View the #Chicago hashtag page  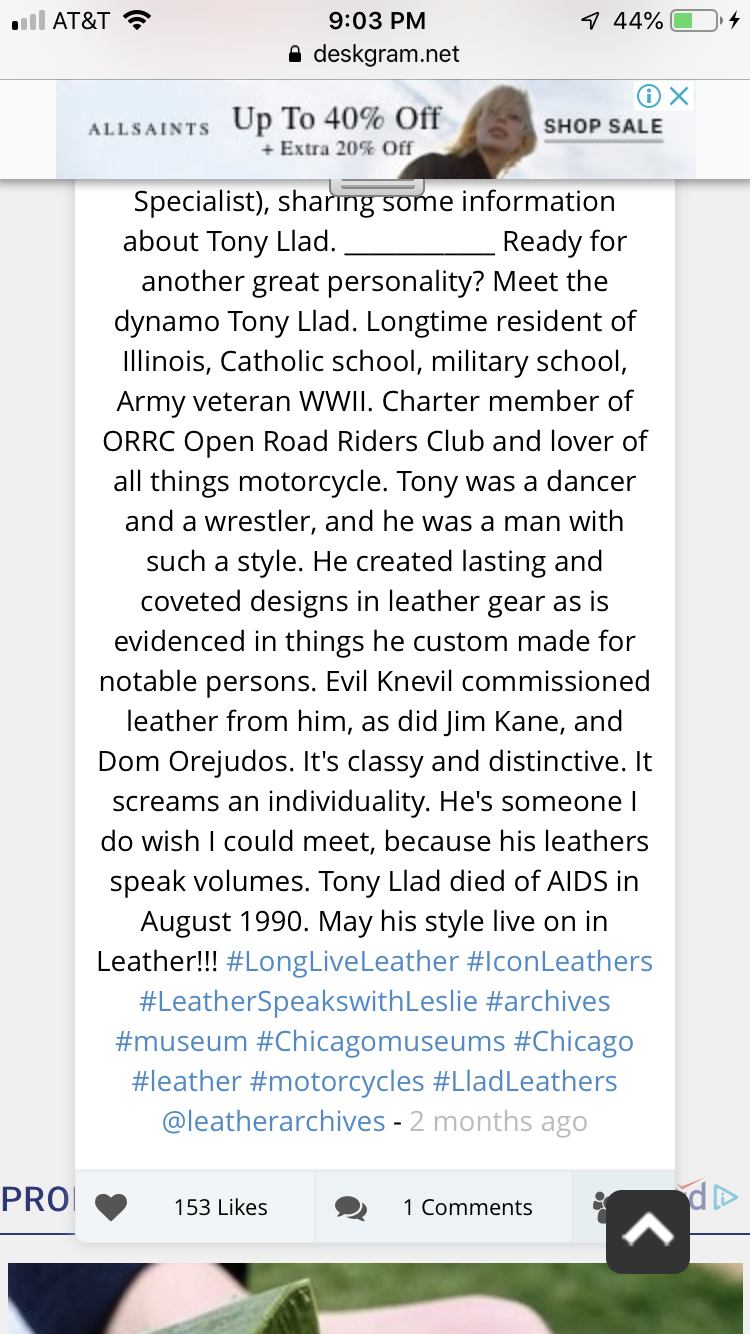coord(574,1042)
